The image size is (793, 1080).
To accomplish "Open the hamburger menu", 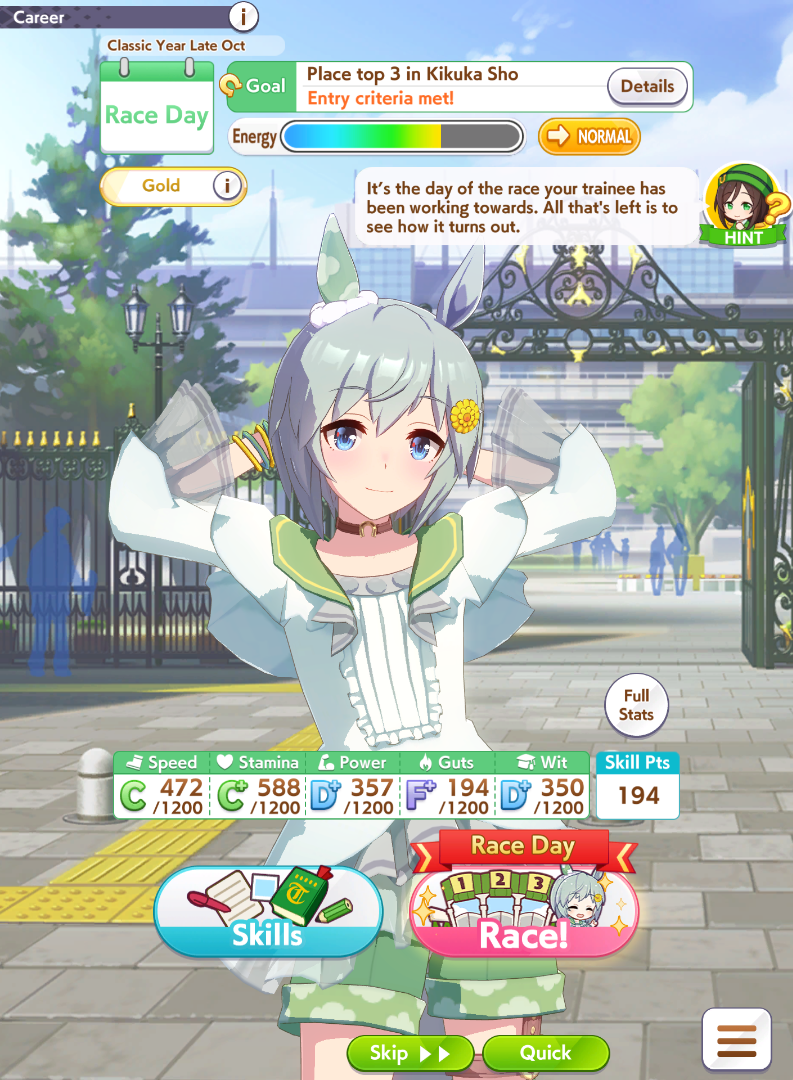I will [x=736, y=1040].
